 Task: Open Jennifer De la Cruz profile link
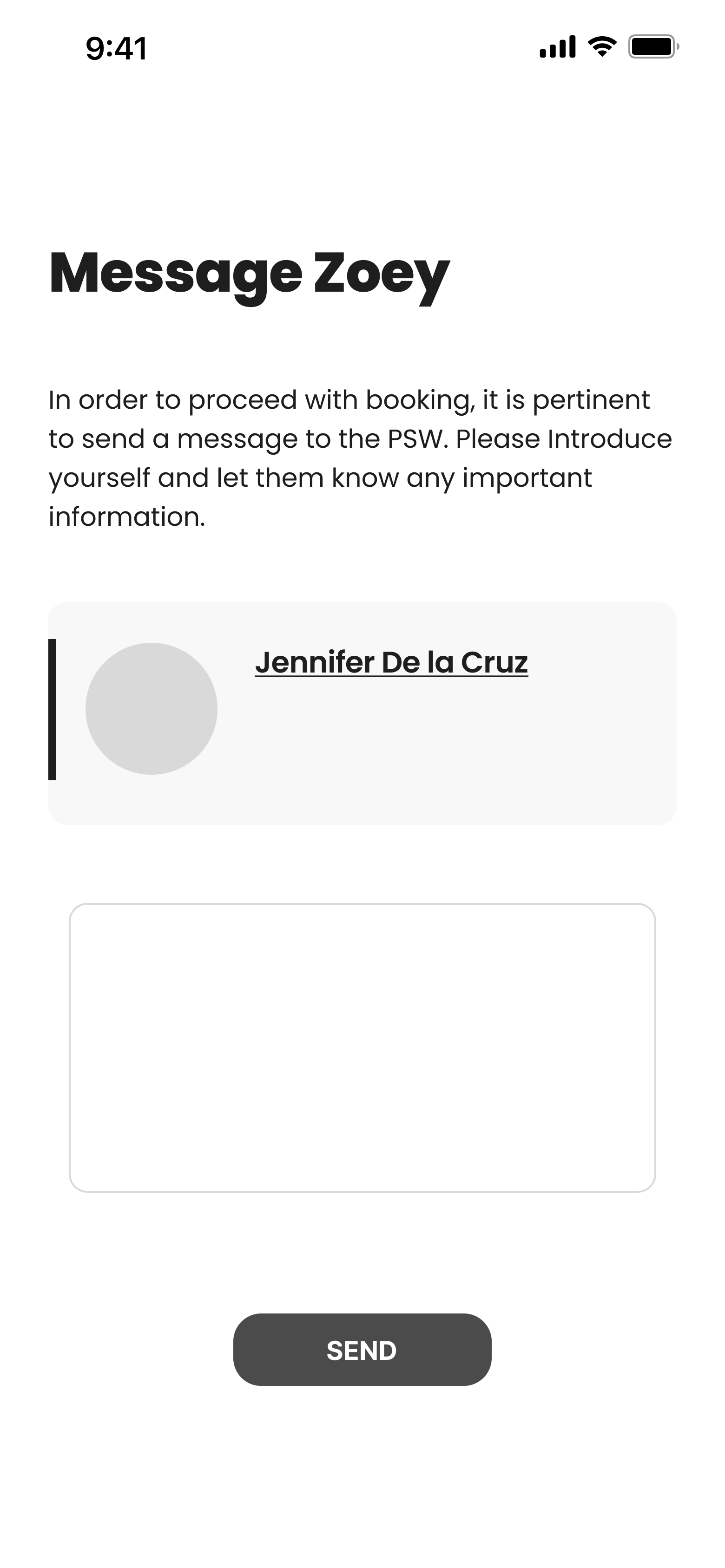point(391,662)
